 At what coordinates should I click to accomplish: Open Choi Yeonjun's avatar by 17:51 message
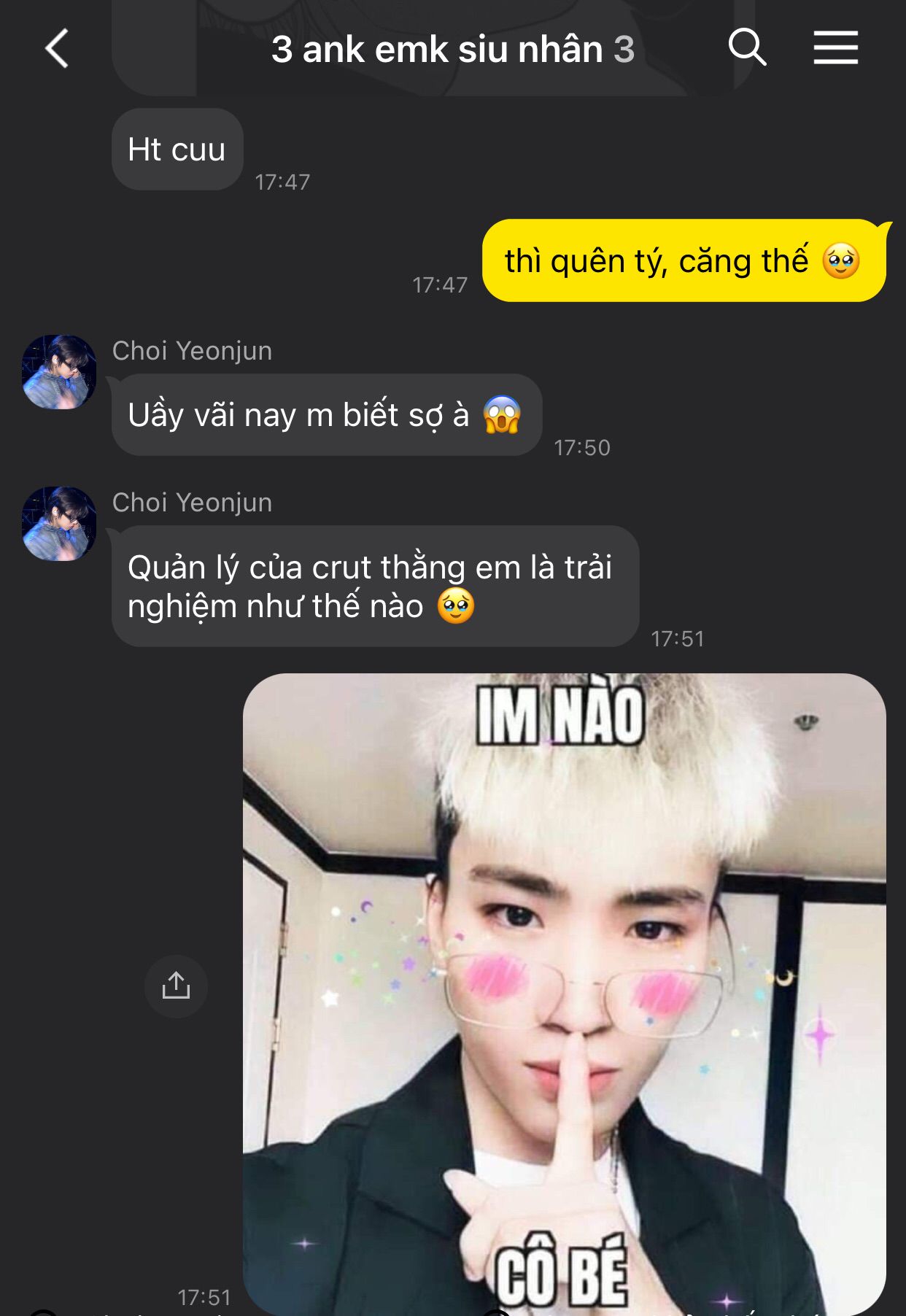59,524
